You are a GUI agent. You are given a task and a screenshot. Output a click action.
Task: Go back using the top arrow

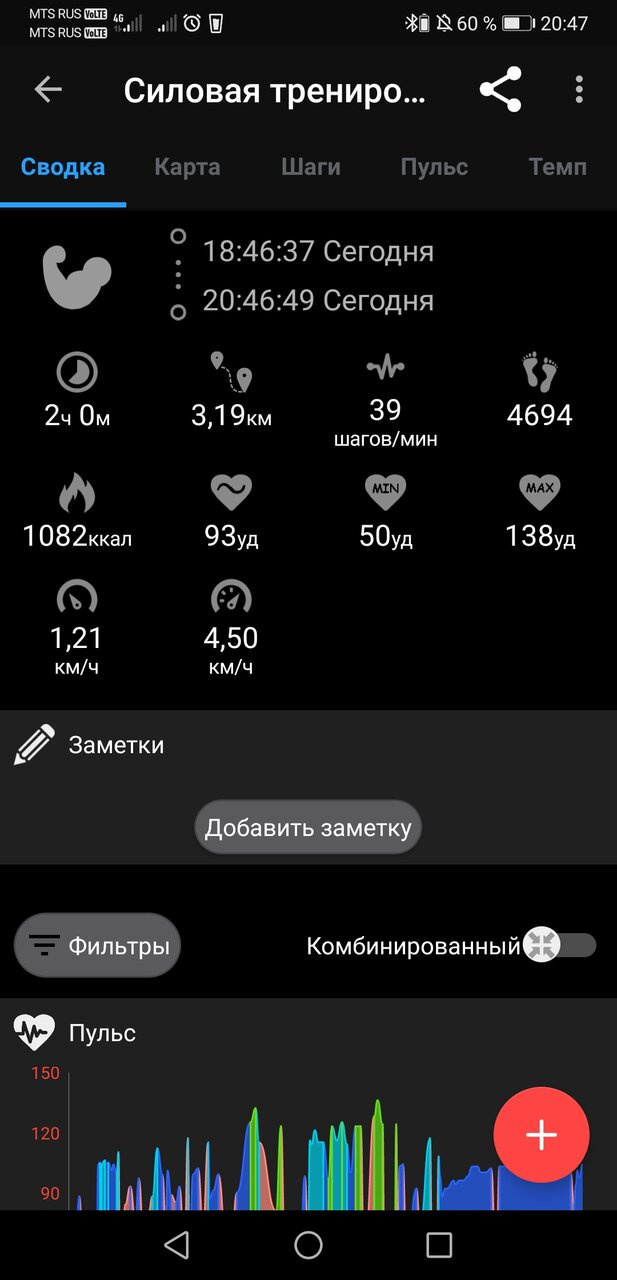click(x=48, y=90)
